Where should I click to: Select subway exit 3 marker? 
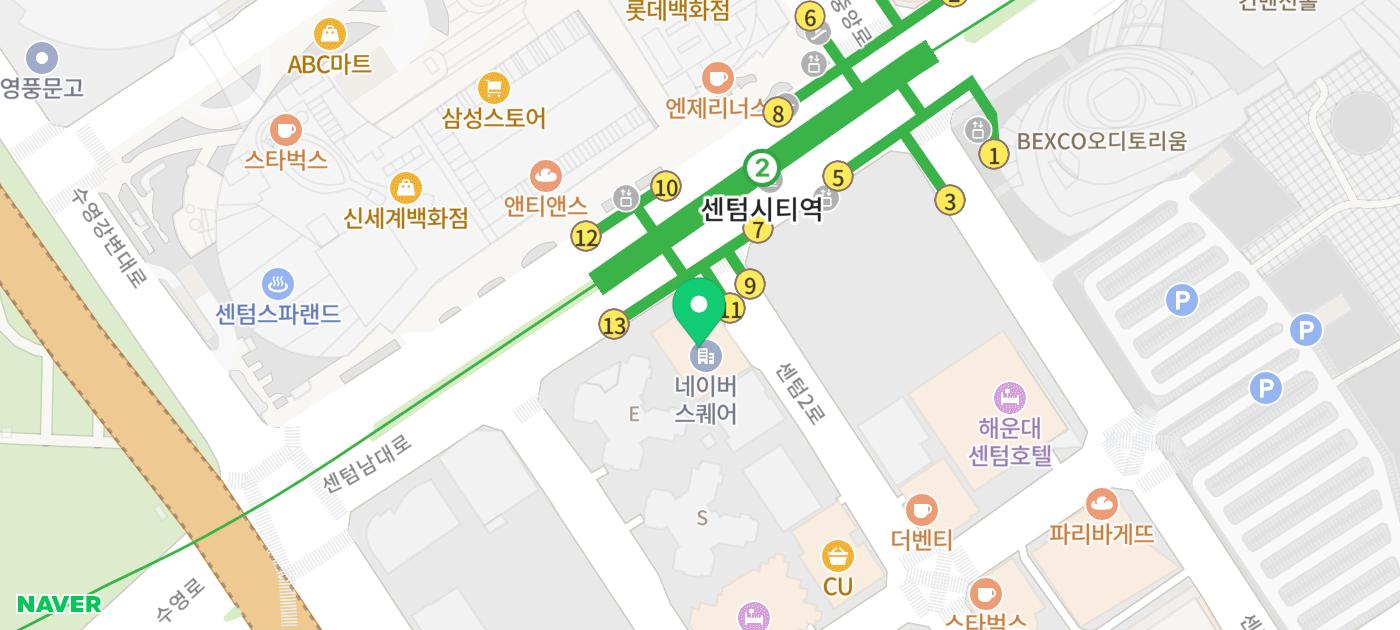[950, 201]
